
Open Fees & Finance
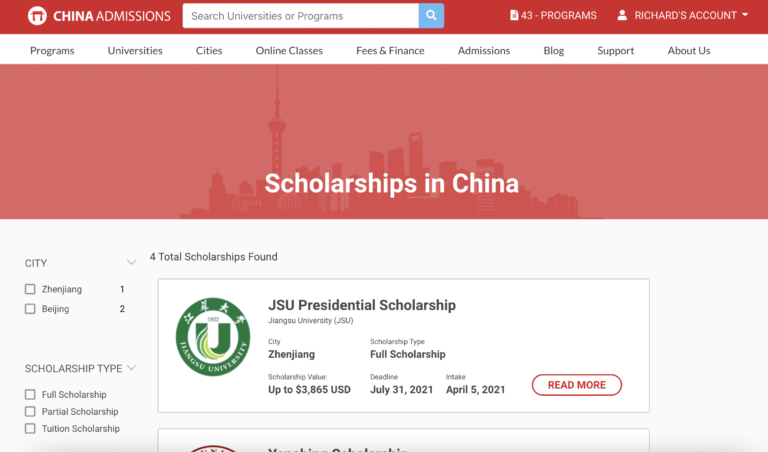pos(390,51)
